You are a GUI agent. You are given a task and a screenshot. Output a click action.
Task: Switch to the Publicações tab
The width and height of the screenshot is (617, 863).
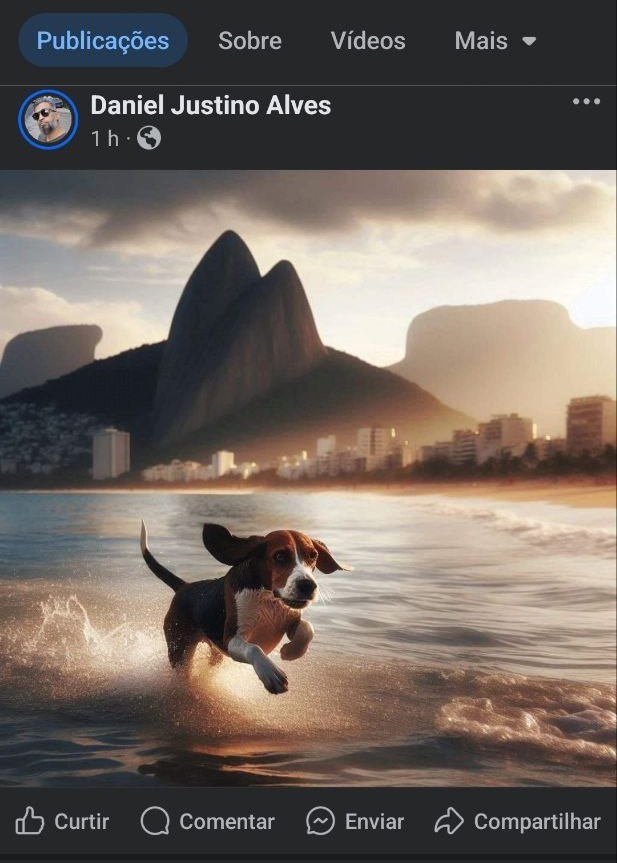tap(103, 41)
